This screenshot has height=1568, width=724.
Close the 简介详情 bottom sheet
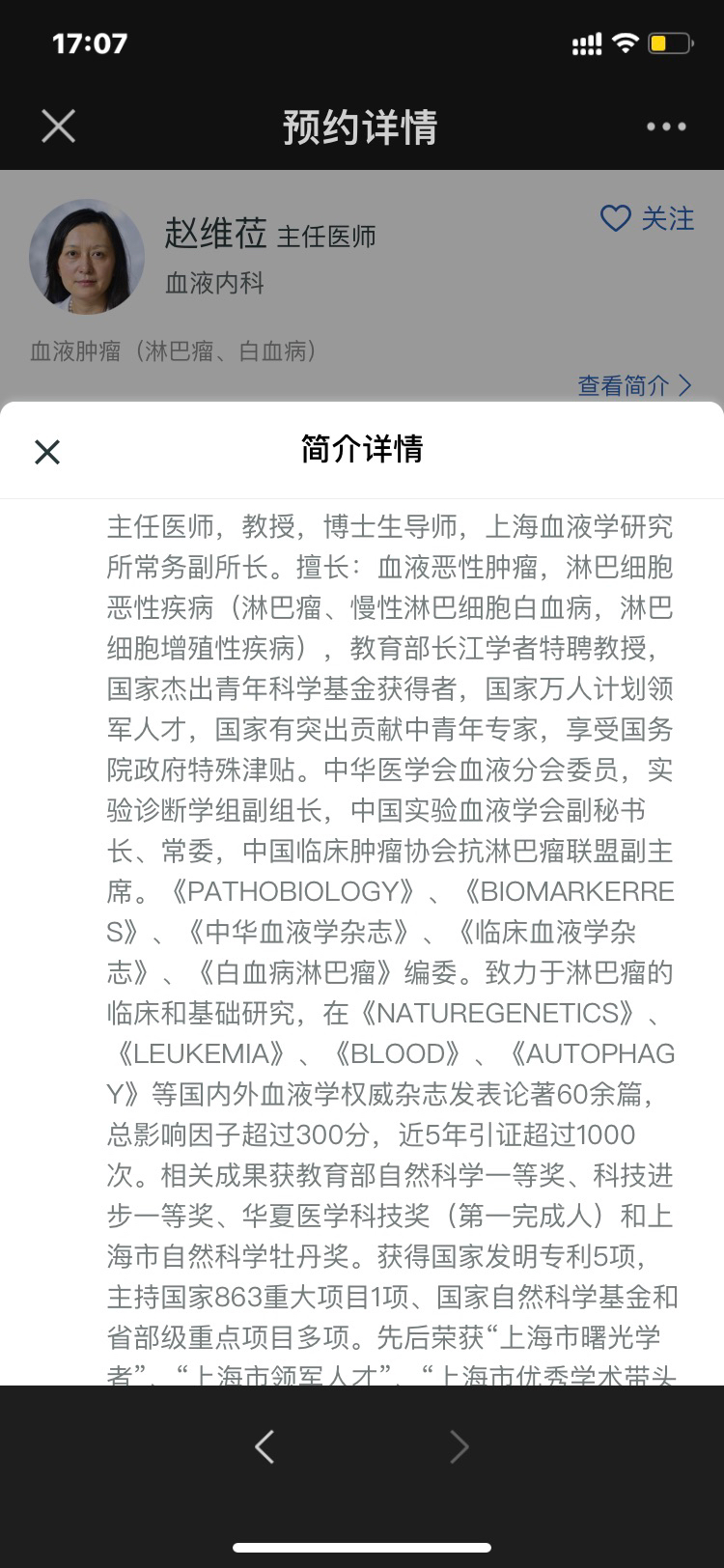coord(47,451)
